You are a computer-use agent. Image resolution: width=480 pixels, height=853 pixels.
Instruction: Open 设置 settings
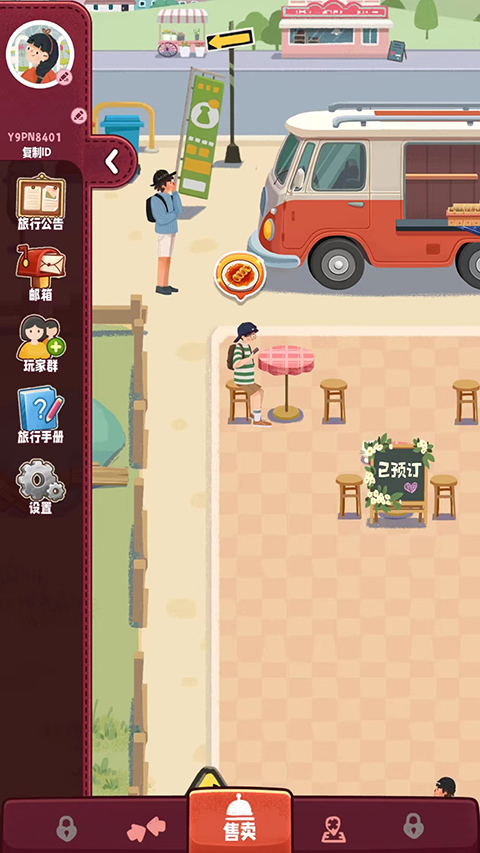[x=41, y=487]
